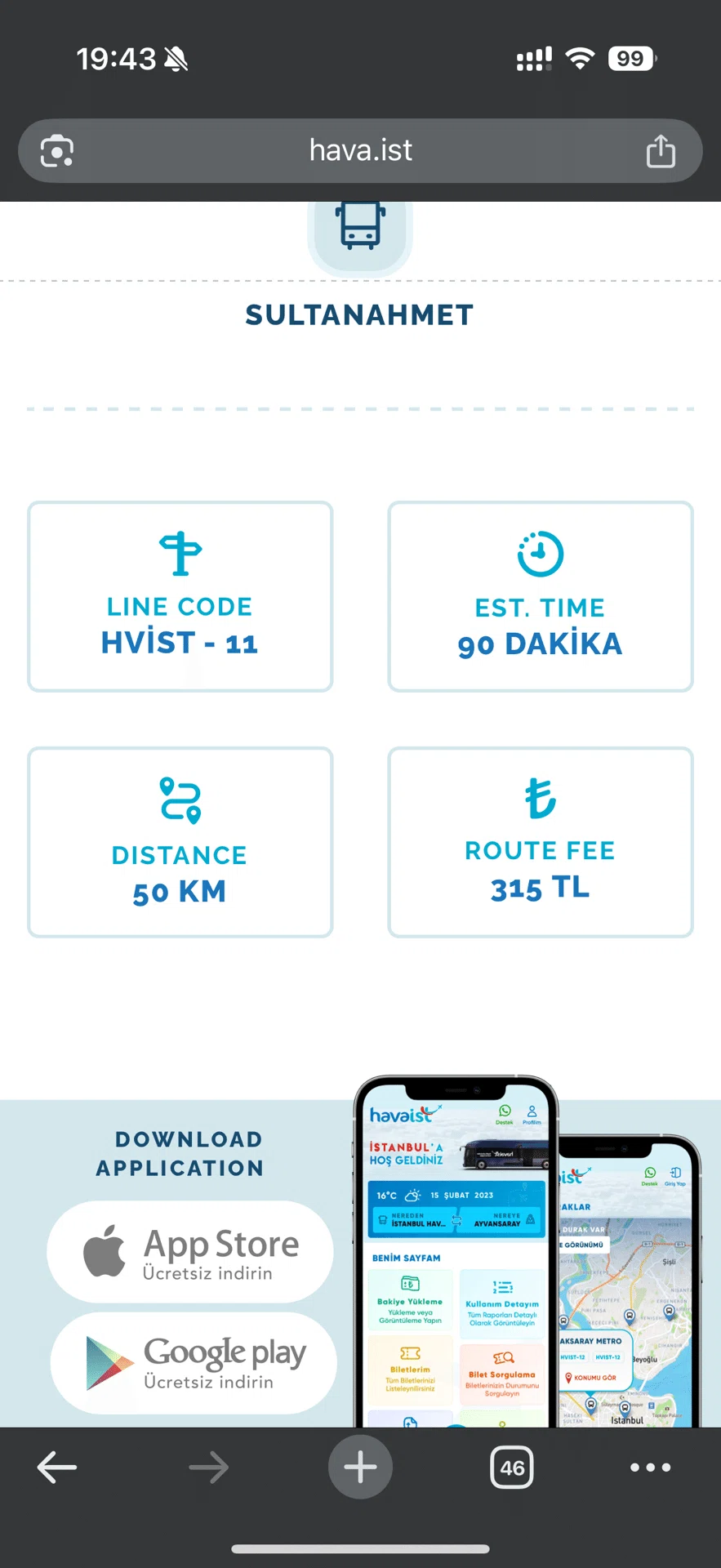Open the browser's three-dot menu
The image size is (721, 1568).
651,1468
